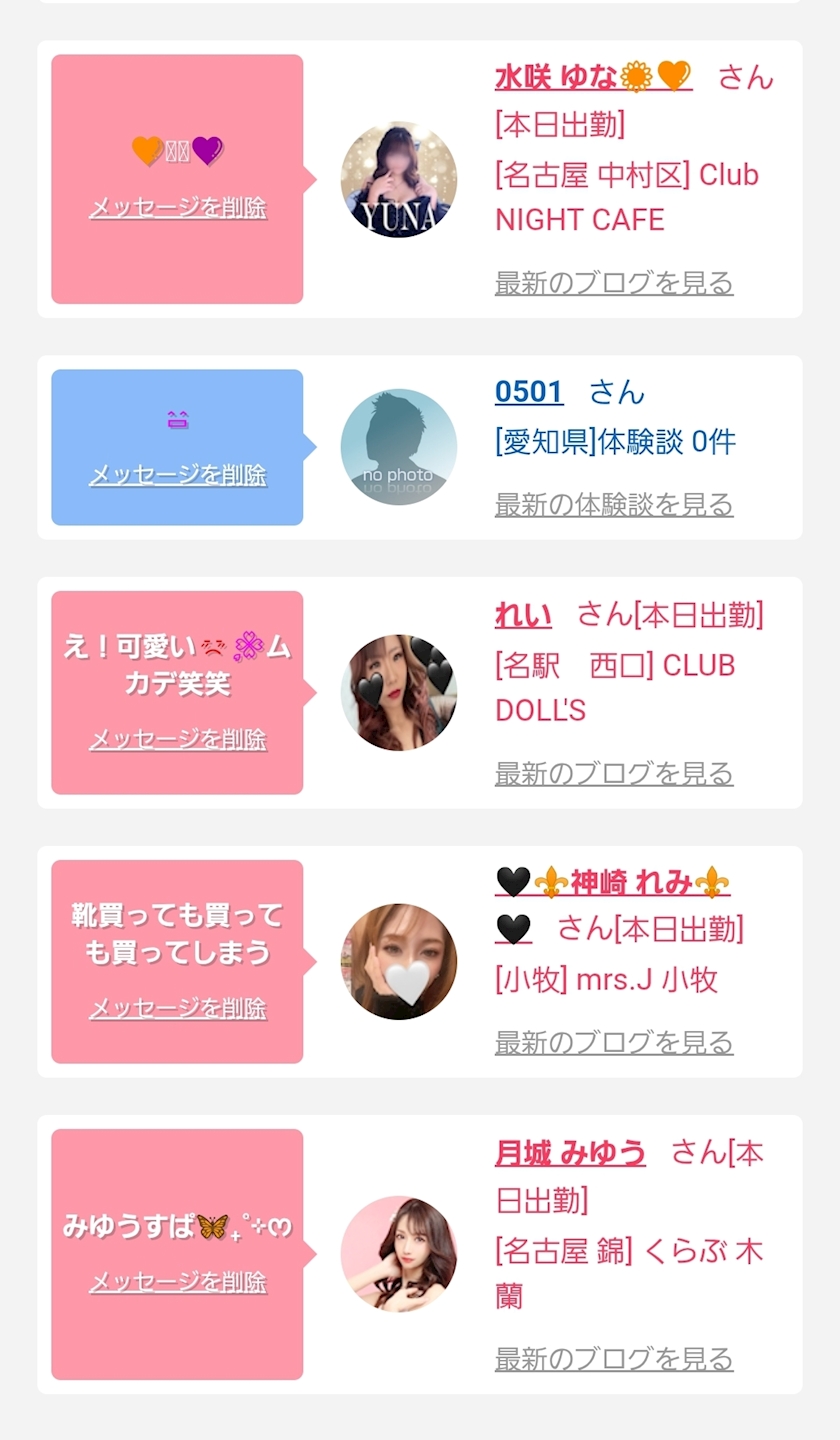Viewport: 840px width, 1440px height.
Task: View 月城 みゆう's latest blog
Action: tap(614, 1360)
